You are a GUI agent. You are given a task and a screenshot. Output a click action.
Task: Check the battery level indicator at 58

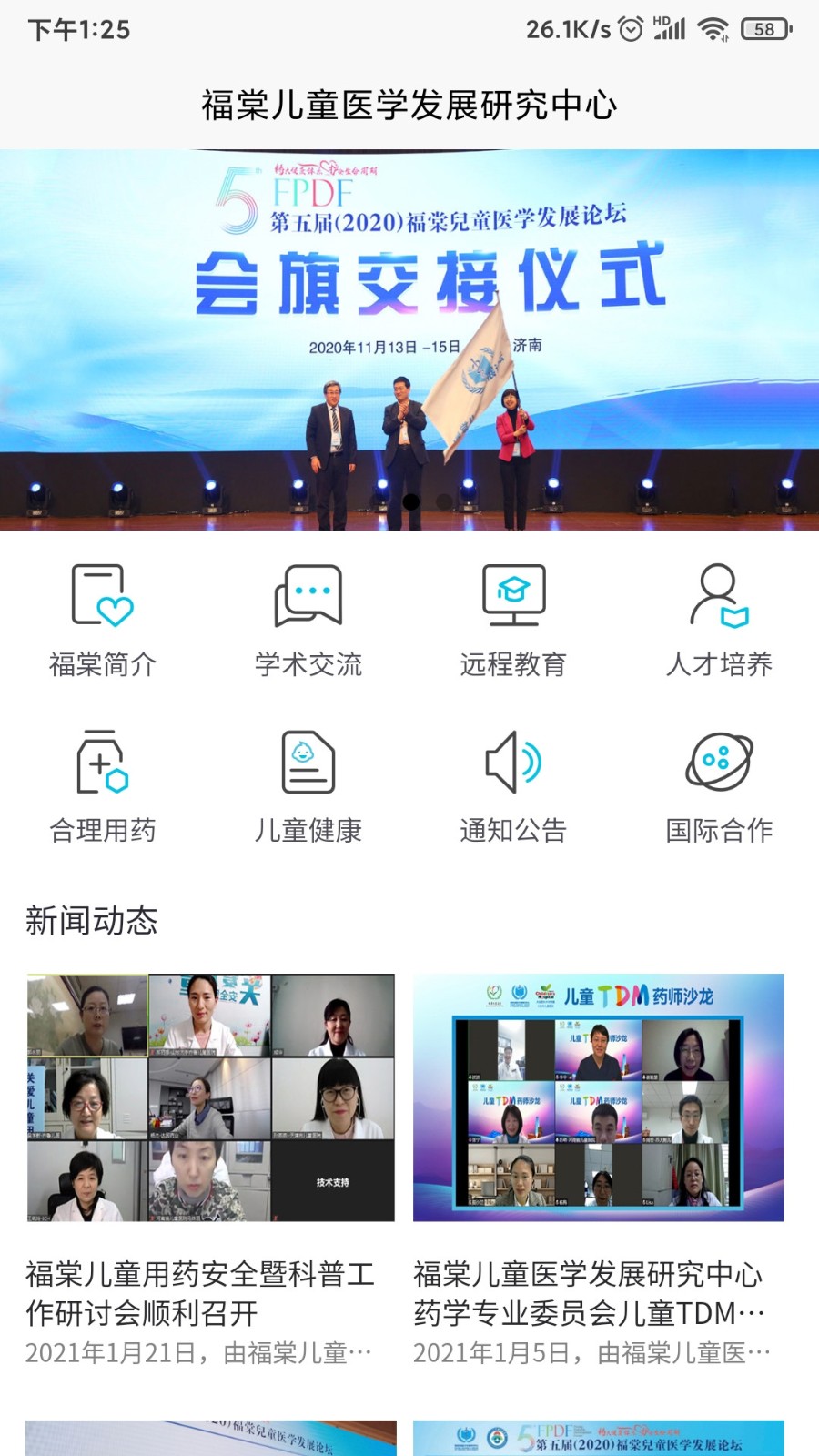pyautogui.click(x=763, y=30)
